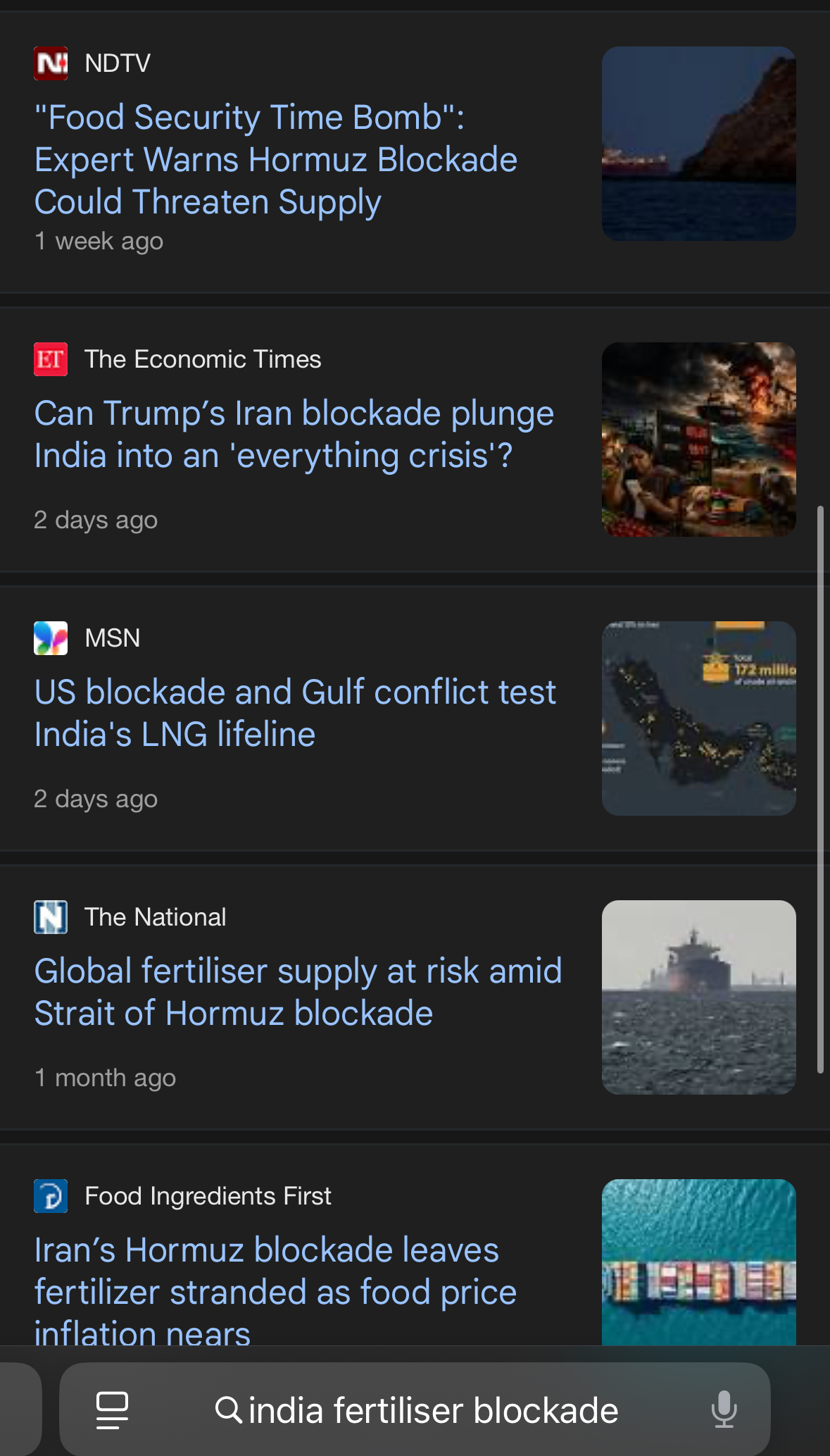Tap the Economic Times article thumbnail

click(698, 440)
